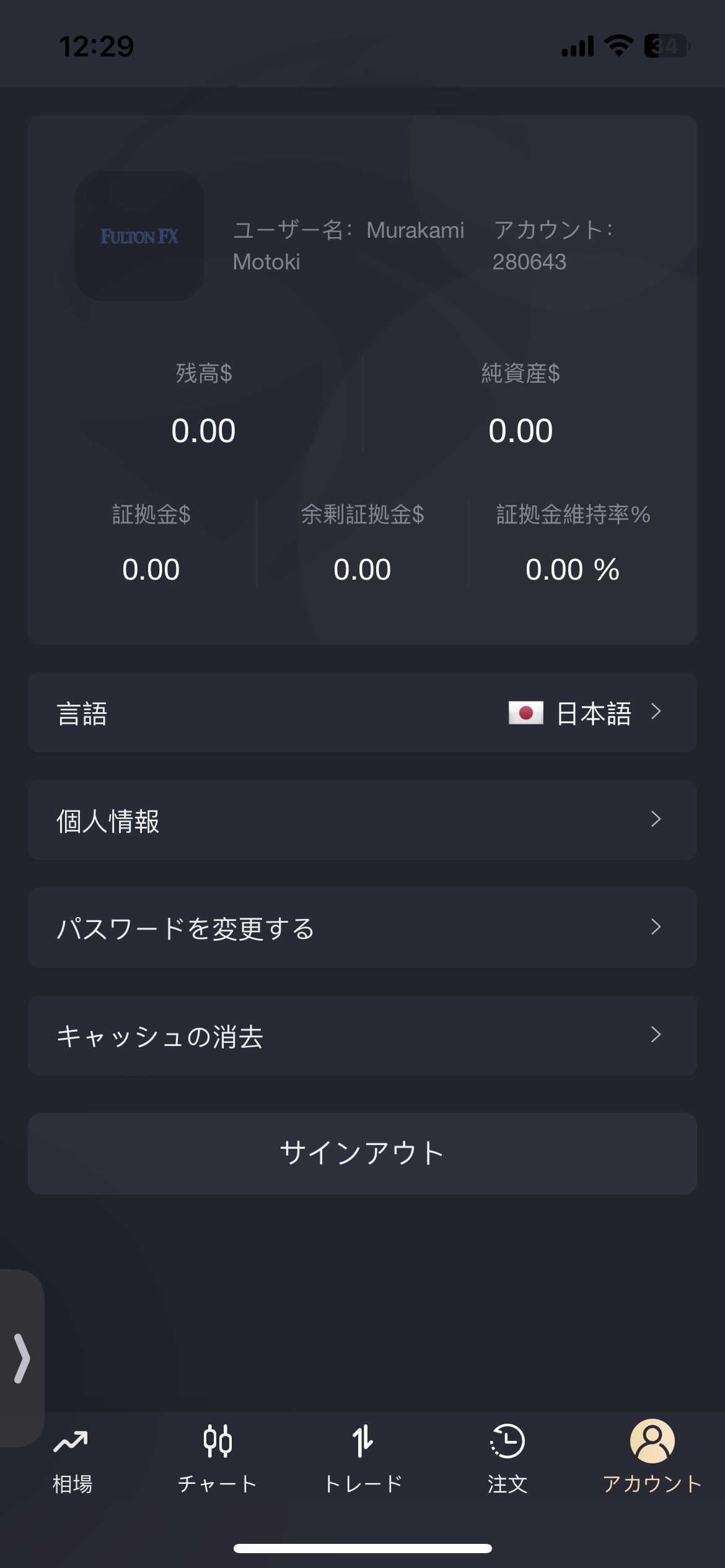
Task: Expand the side panel arrow handle
Action: (x=22, y=1358)
